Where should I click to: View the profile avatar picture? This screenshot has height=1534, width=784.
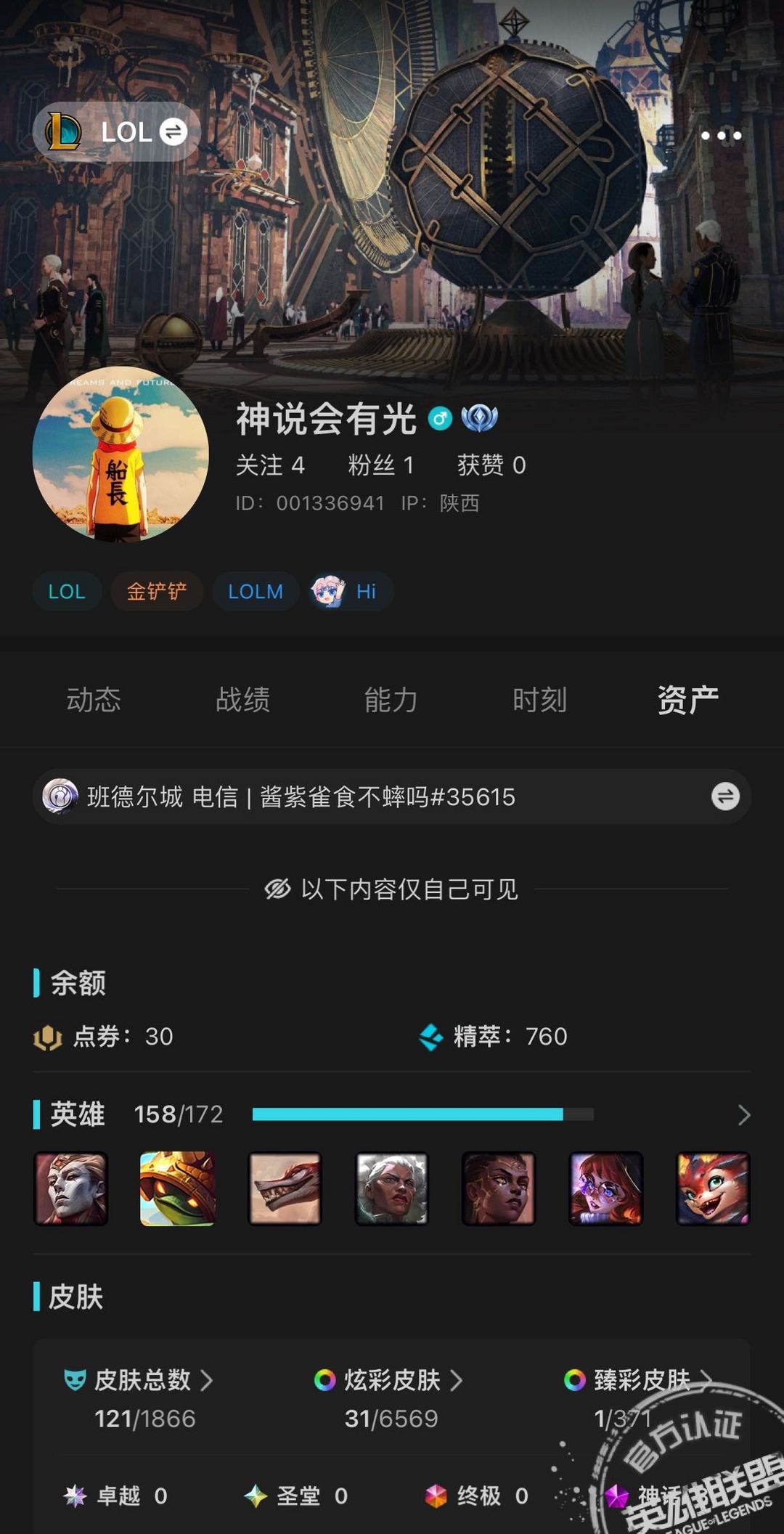(x=121, y=454)
